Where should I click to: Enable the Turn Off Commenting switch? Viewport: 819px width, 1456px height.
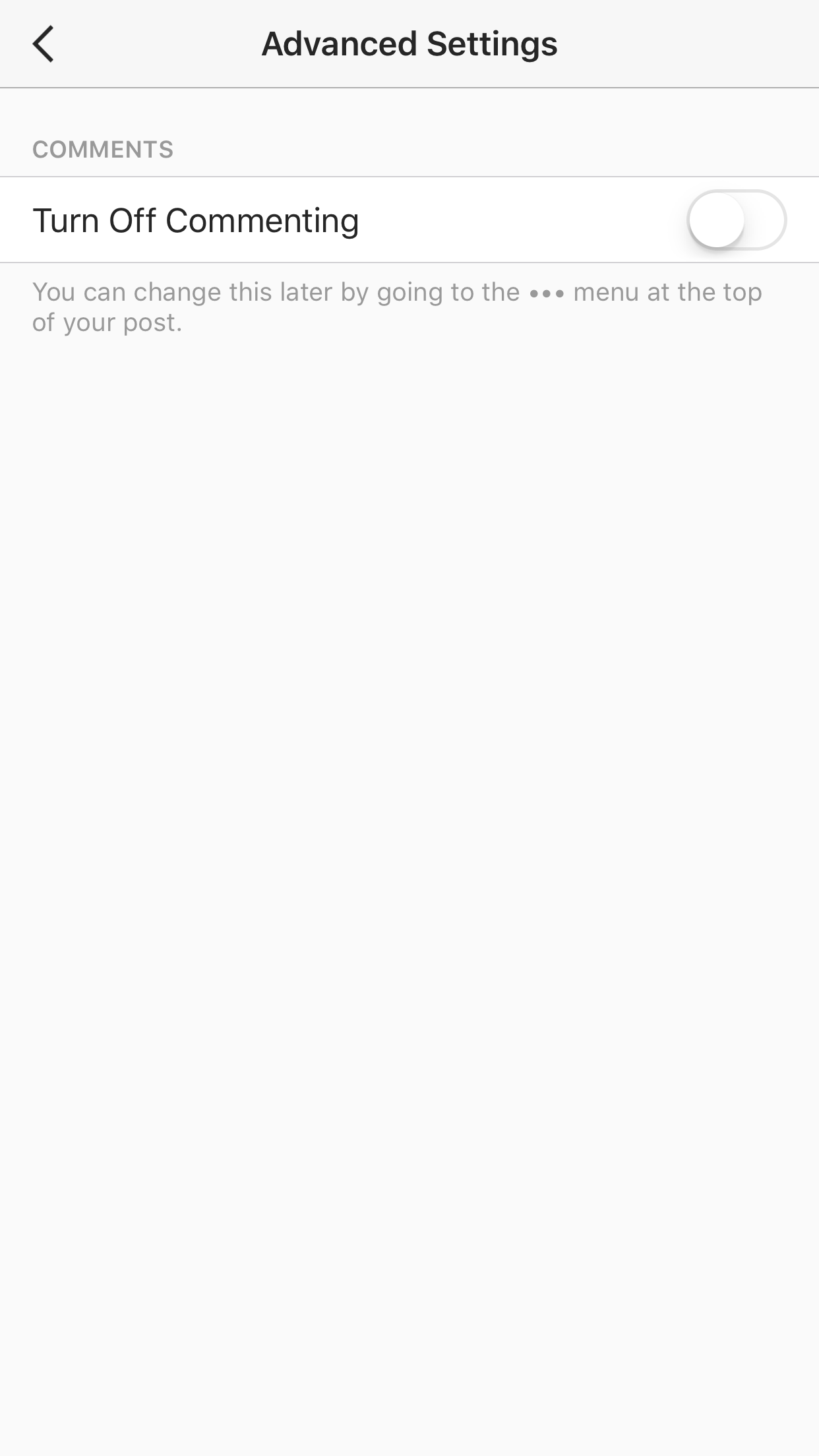pyautogui.click(x=736, y=220)
